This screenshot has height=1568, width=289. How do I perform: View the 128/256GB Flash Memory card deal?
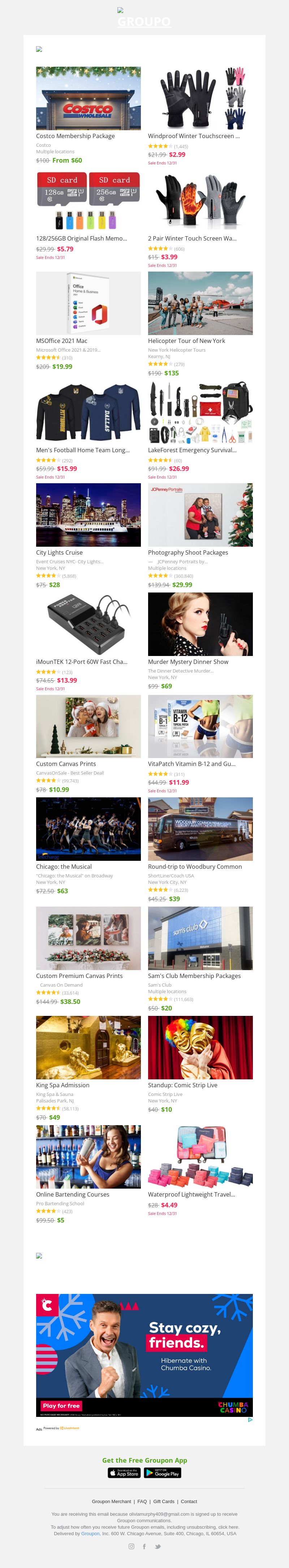point(88,201)
